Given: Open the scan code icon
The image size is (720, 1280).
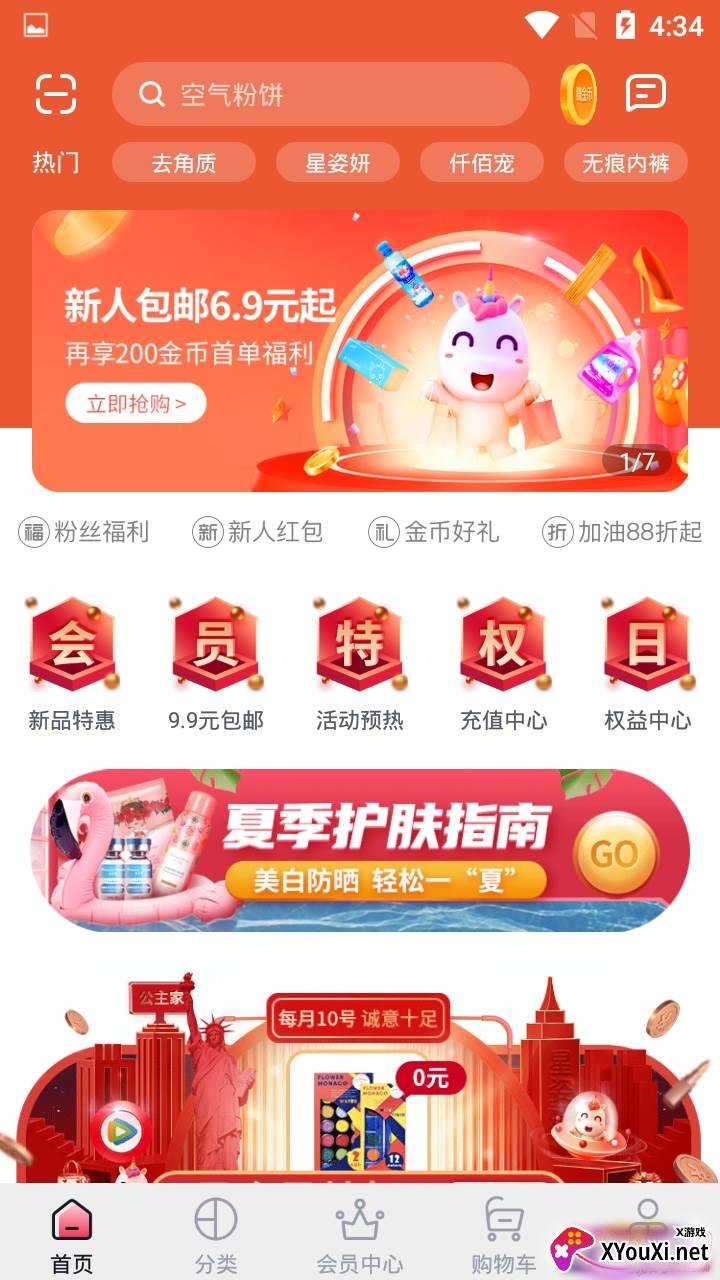Looking at the screenshot, I should point(56,94).
